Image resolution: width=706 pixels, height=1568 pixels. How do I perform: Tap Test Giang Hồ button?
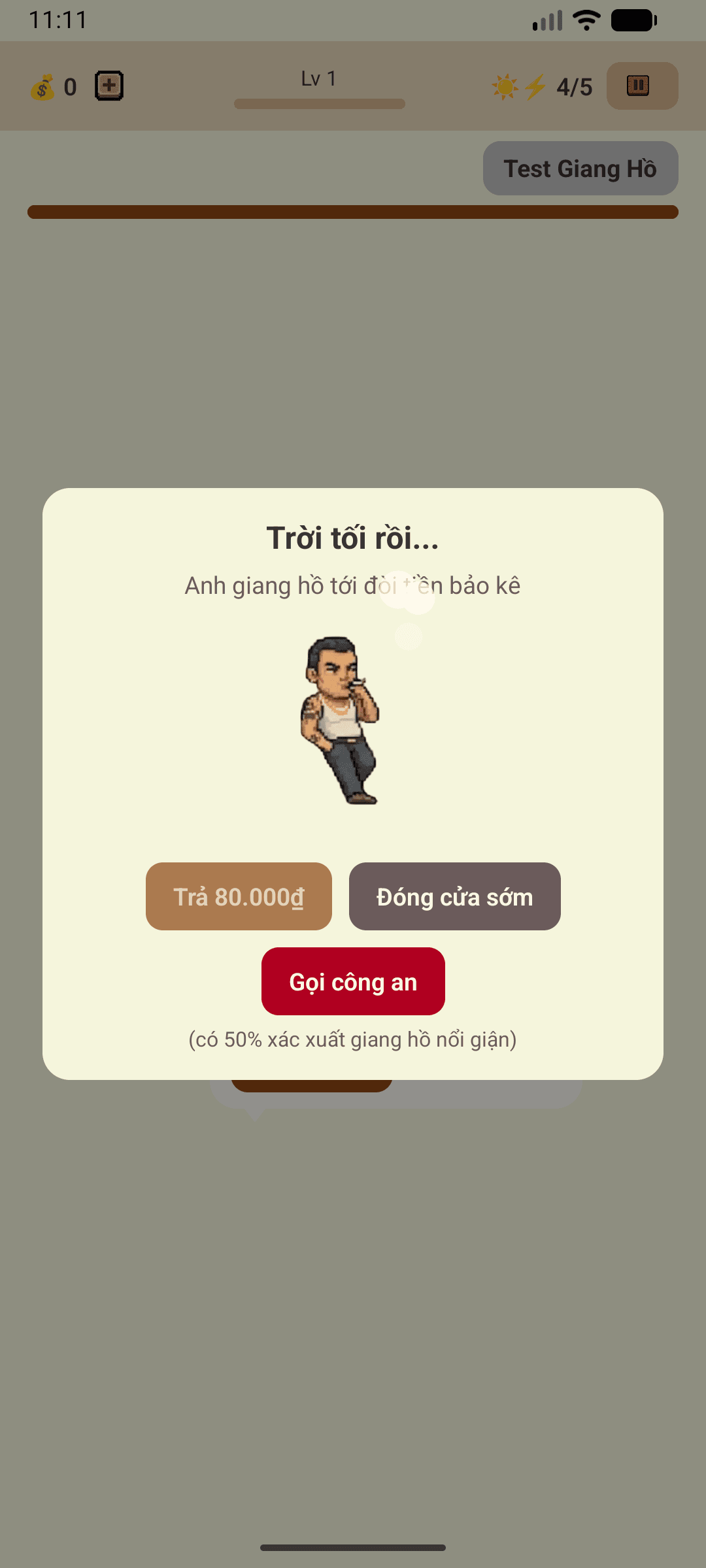point(580,169)
